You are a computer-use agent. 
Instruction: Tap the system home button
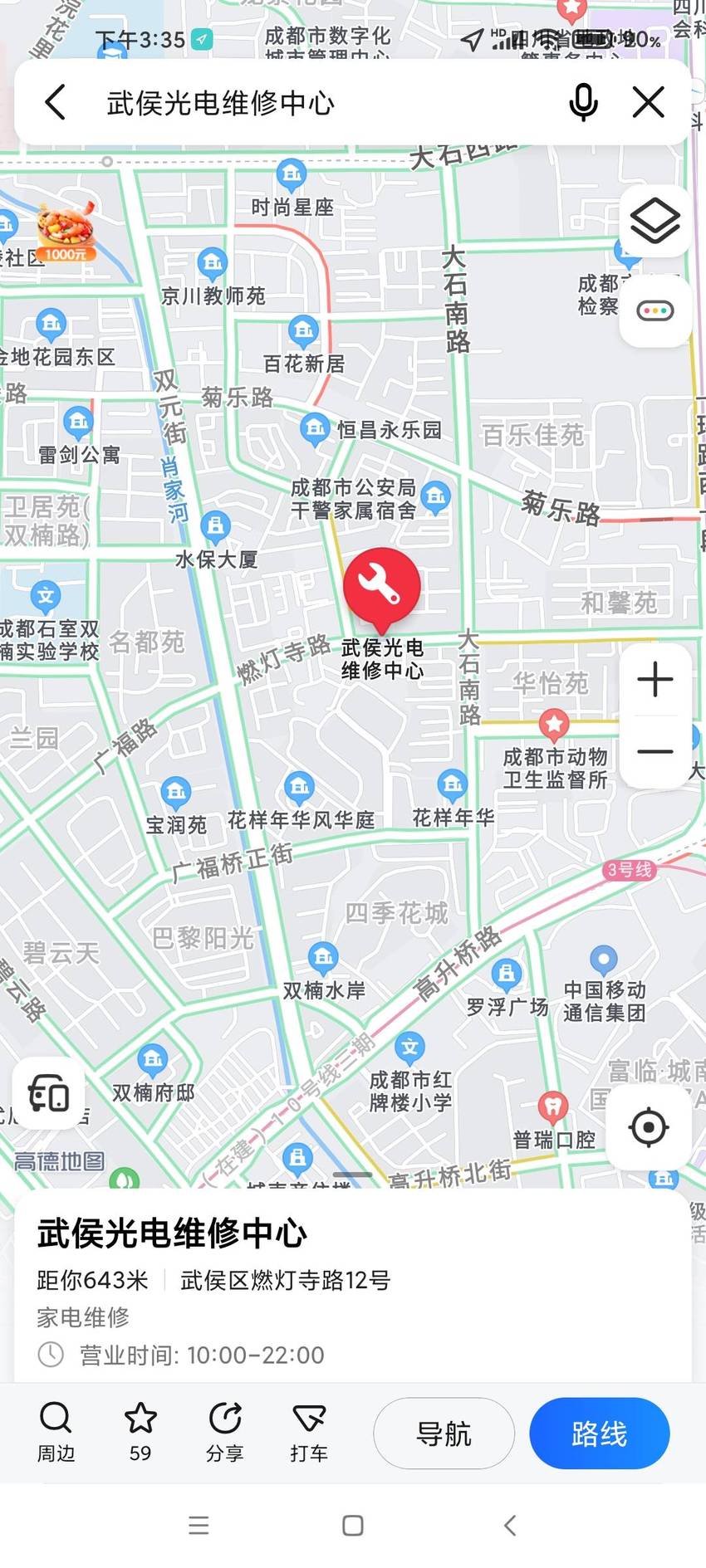[x=353, y=1525]
